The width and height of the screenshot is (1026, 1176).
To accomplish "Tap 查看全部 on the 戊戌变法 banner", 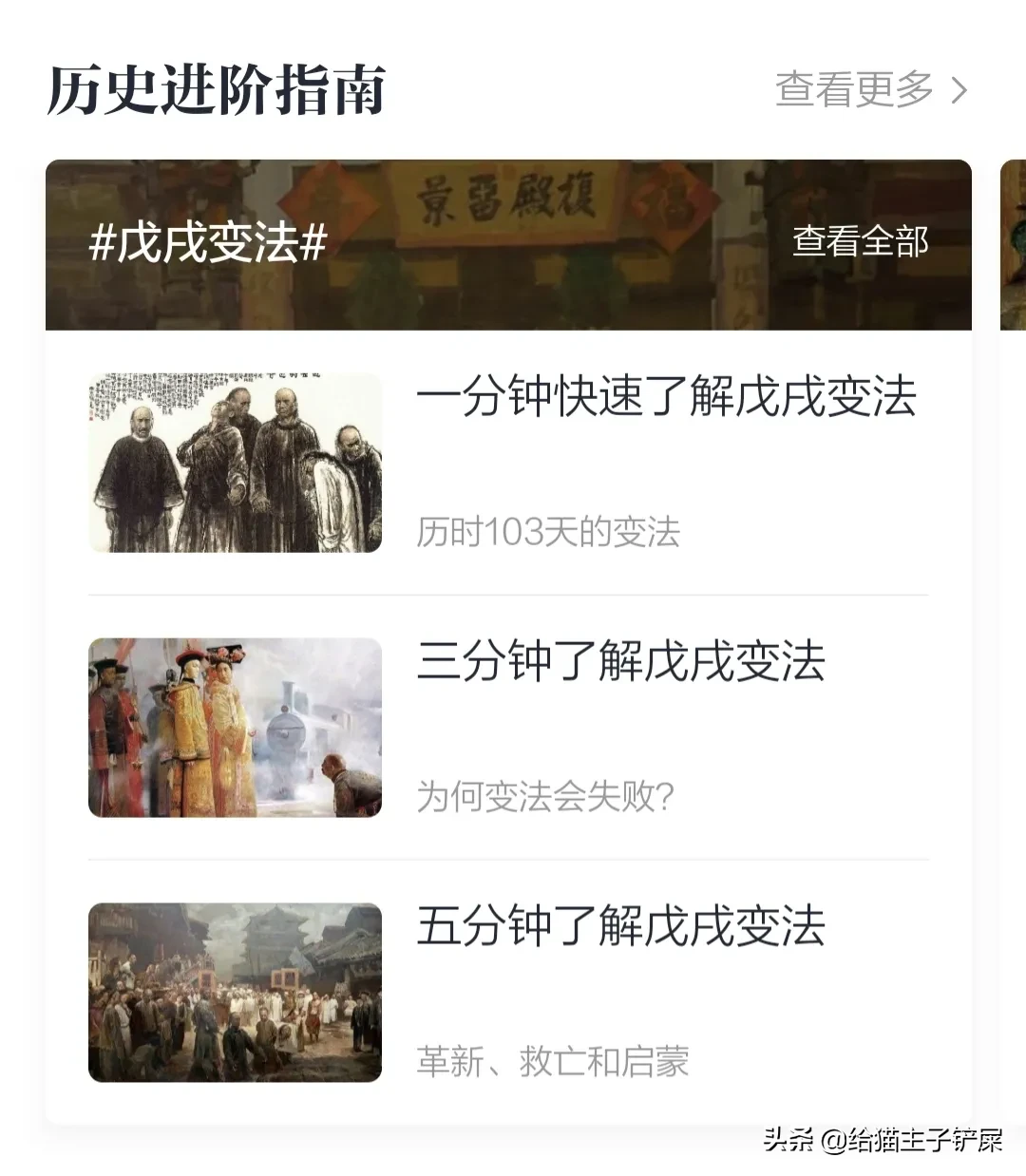I will coord(860,241).
